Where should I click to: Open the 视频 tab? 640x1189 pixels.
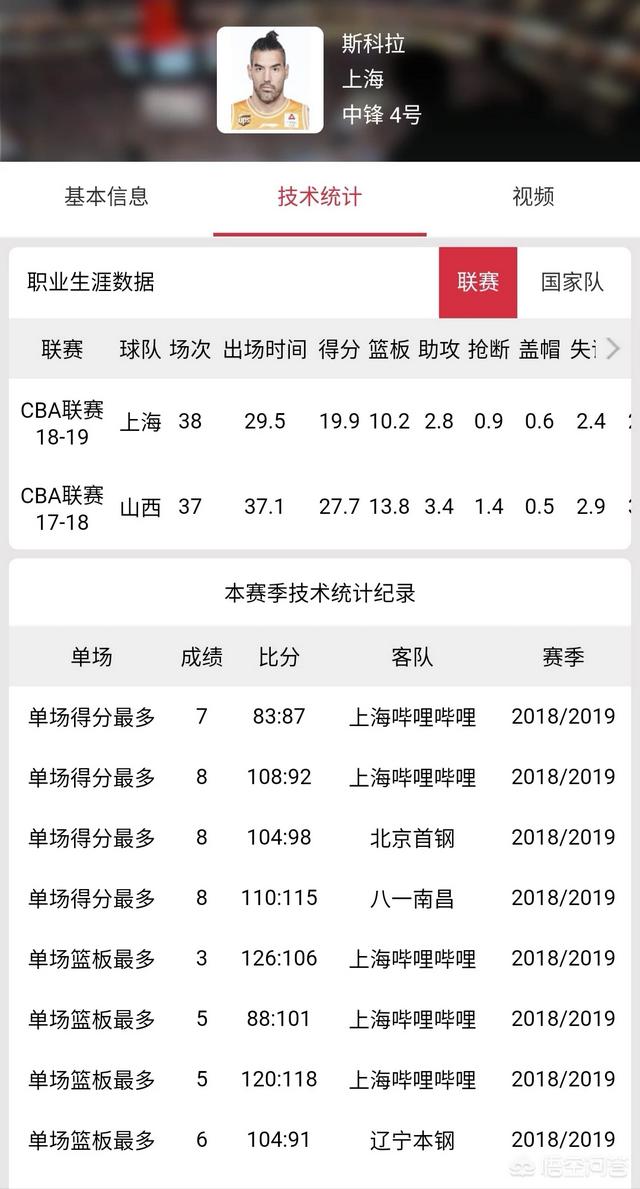(x=532, y=197)
